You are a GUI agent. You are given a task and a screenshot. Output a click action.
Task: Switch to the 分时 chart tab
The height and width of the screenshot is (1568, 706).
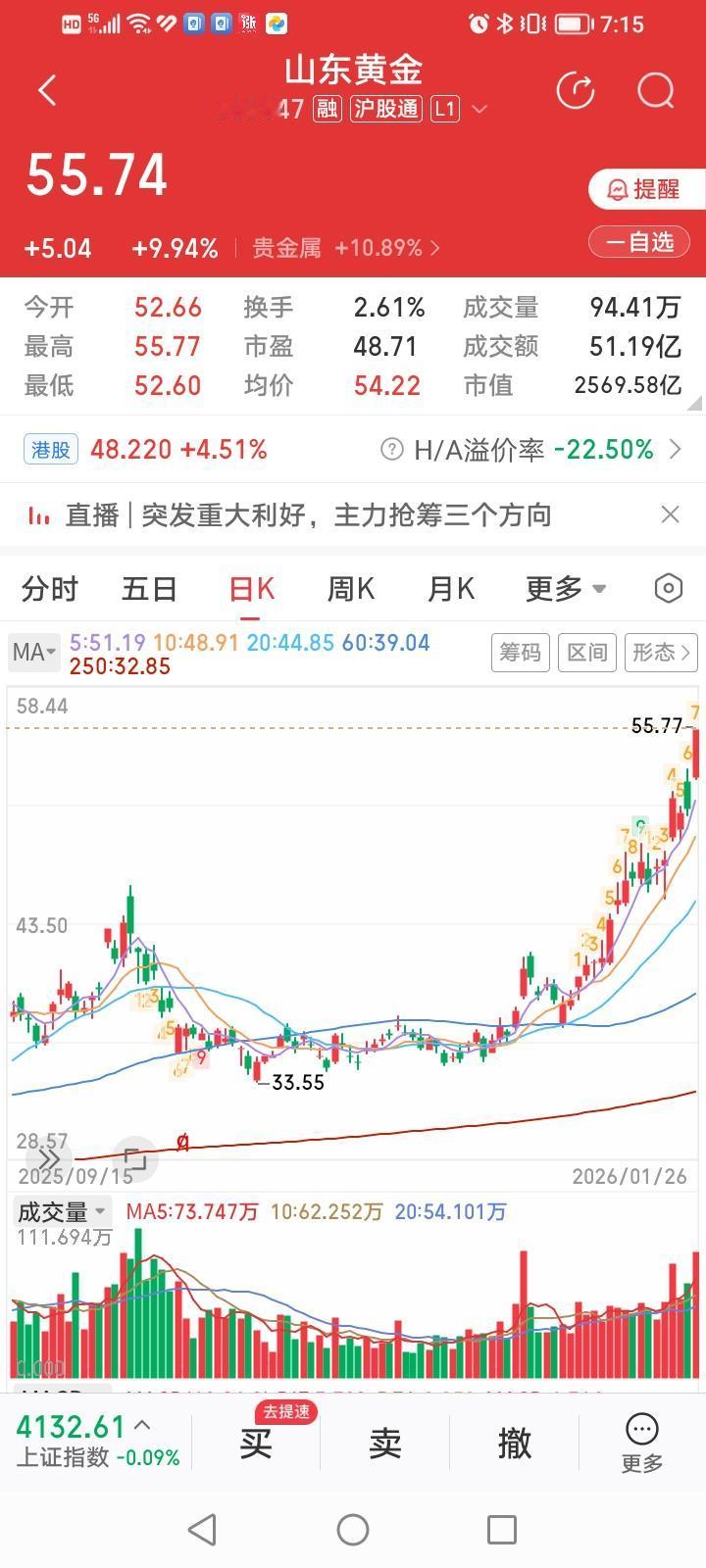(x=50, y=589)
